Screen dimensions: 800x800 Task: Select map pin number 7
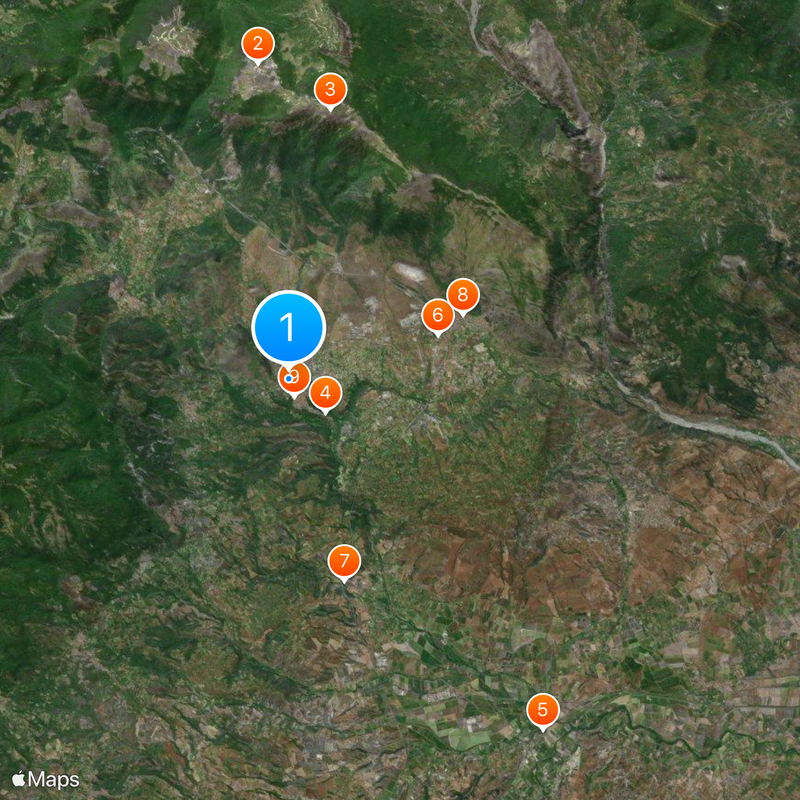pyautogui.click(x=344, y=561)
